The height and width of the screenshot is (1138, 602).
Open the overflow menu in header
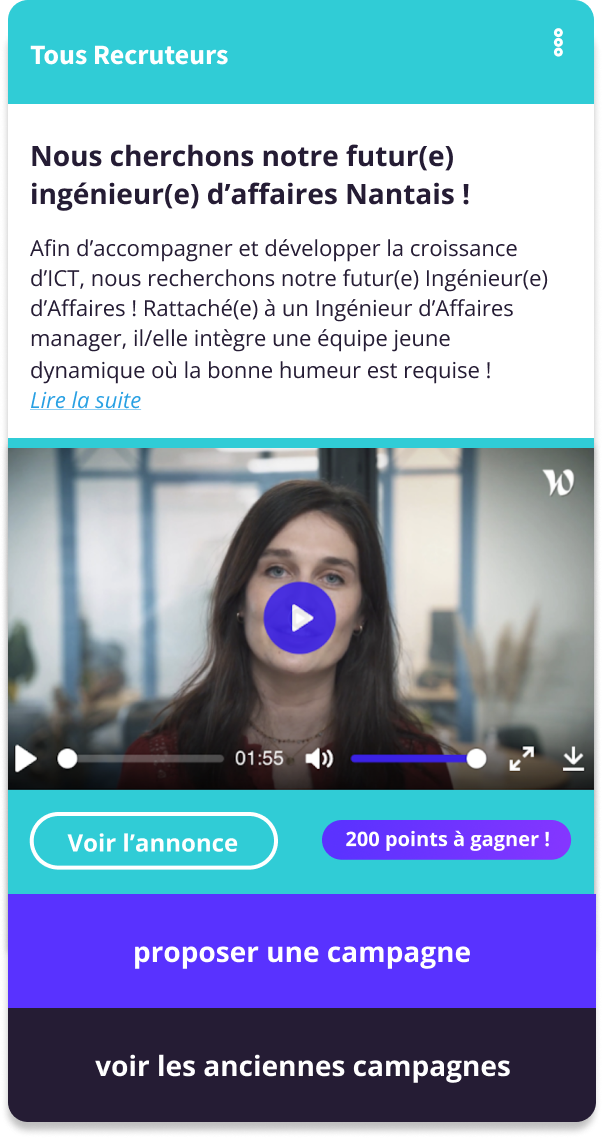click(558, 43)
